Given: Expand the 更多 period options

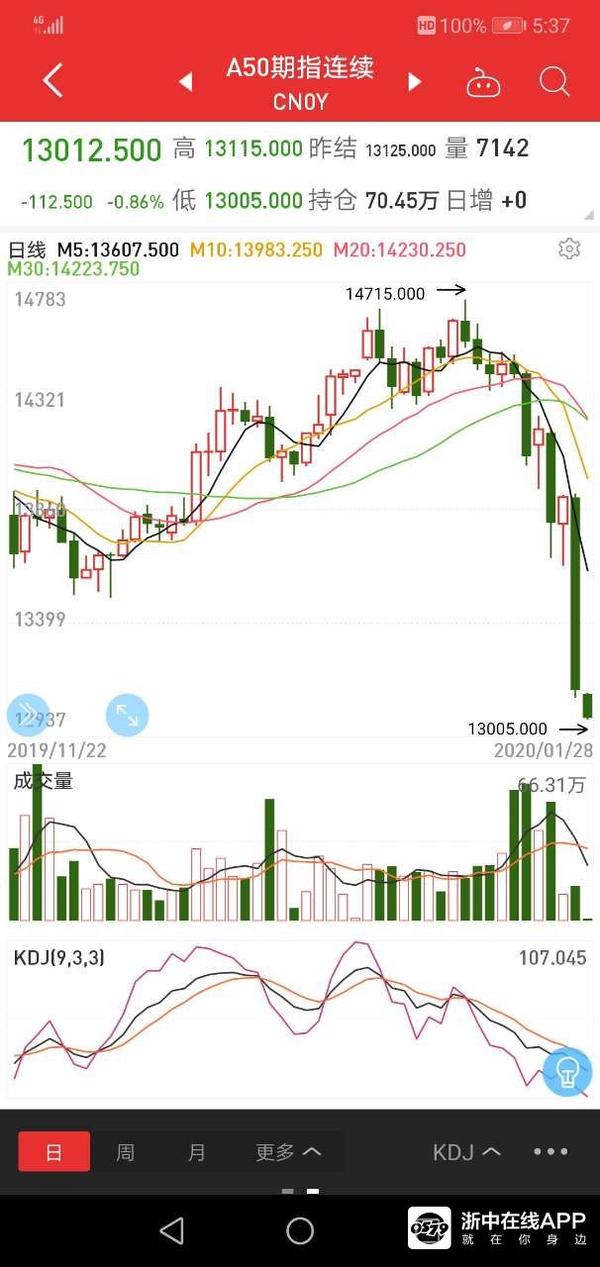Looking at the screenshot, I should click(288, 1152).
